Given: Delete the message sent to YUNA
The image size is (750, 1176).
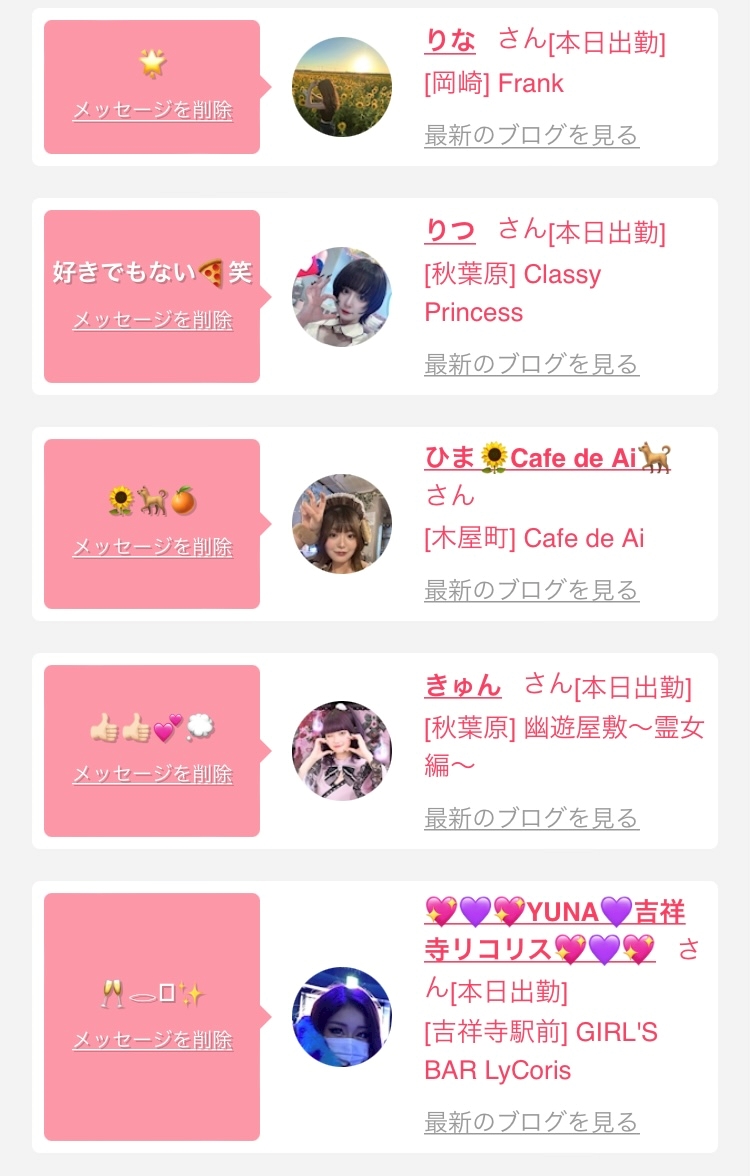Looking at the screenshot, I should click(153, 1040).
